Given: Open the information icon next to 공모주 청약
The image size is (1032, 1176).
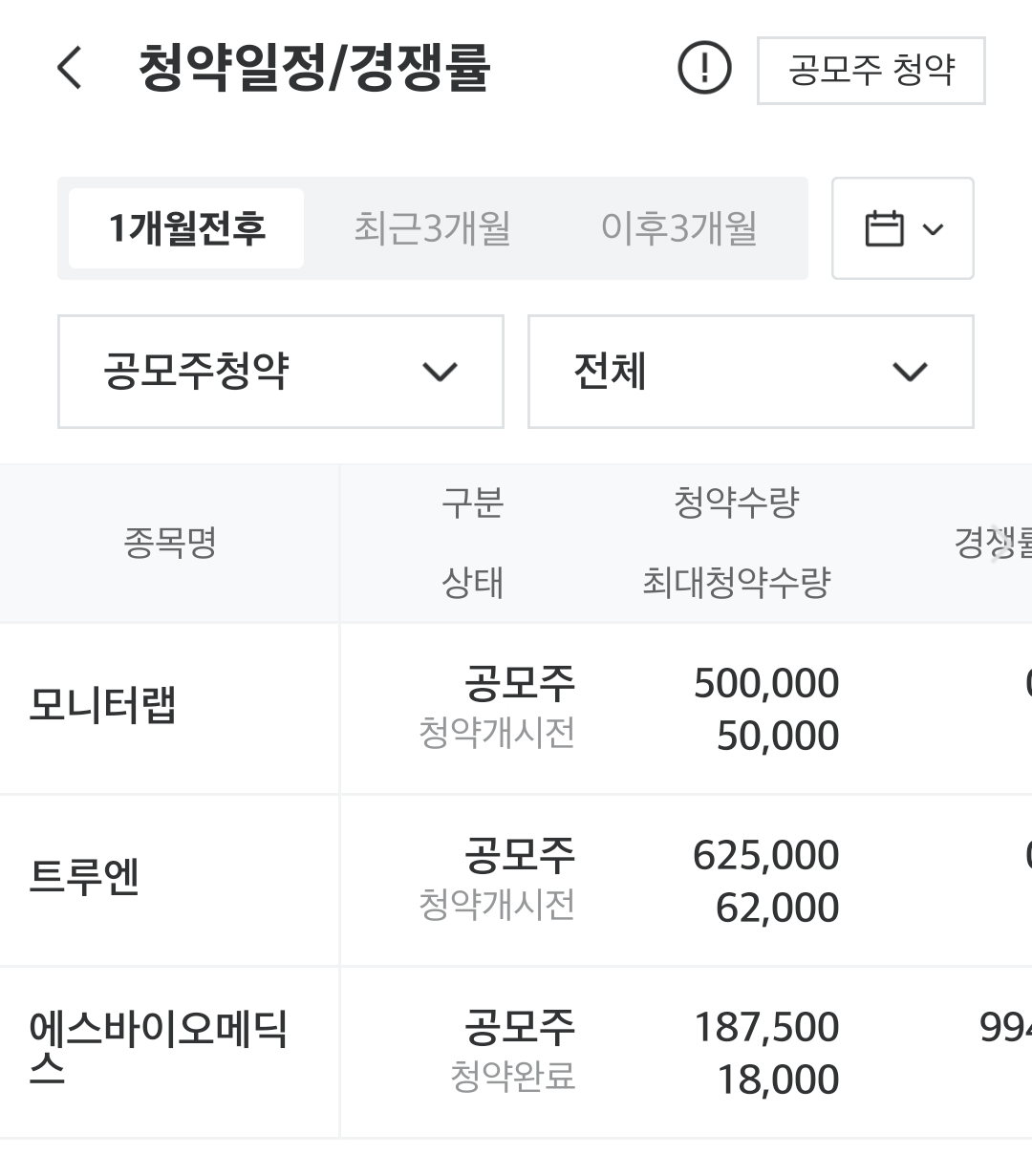Looking at the screenshot, I should click(x=704, y=69).
